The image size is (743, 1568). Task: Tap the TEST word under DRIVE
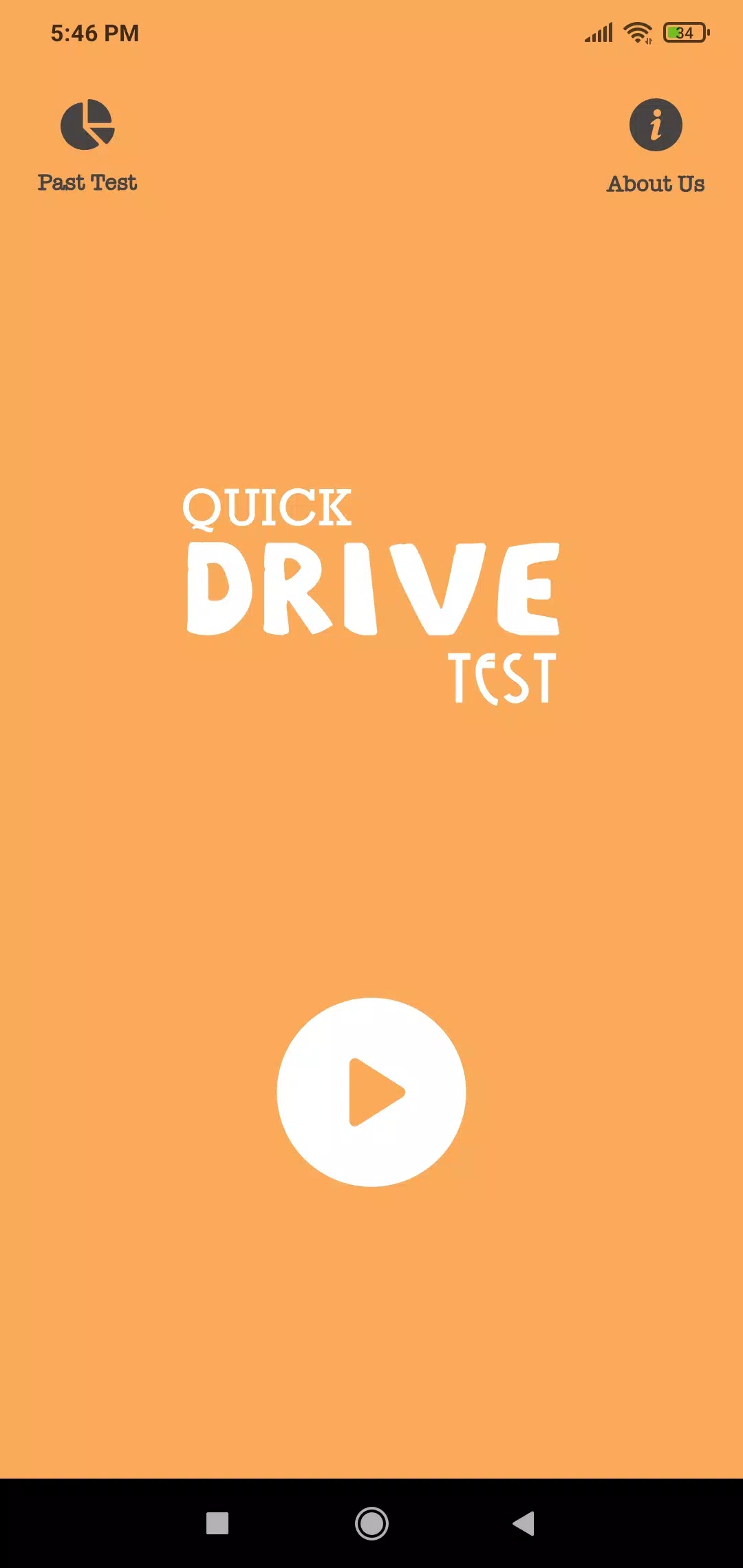coord(501,677)
